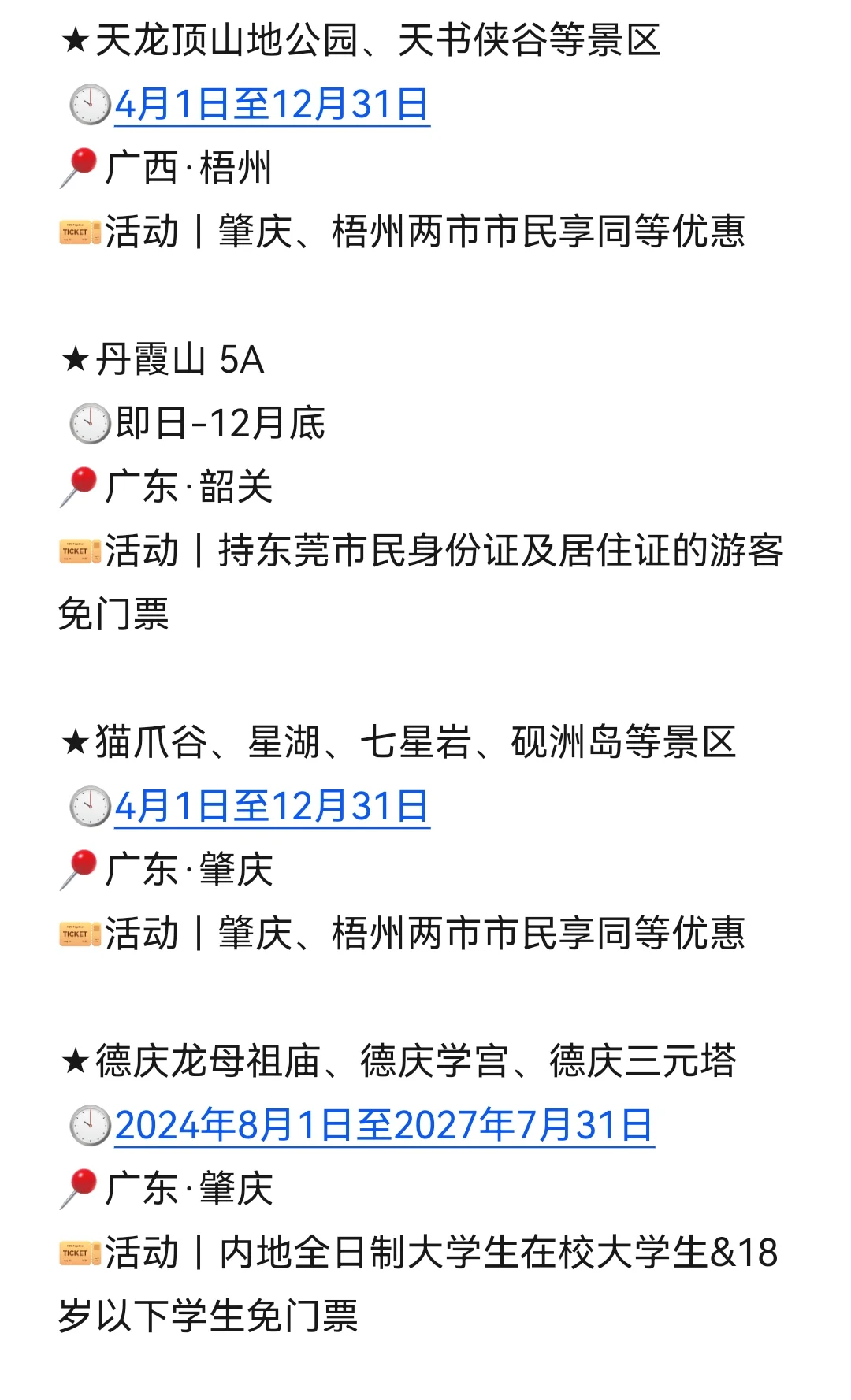The image size is (851, 1400).
Task: Tap the 4月1日至12月31日 link under 猫爪谷
Action: (x=272, y=807)
